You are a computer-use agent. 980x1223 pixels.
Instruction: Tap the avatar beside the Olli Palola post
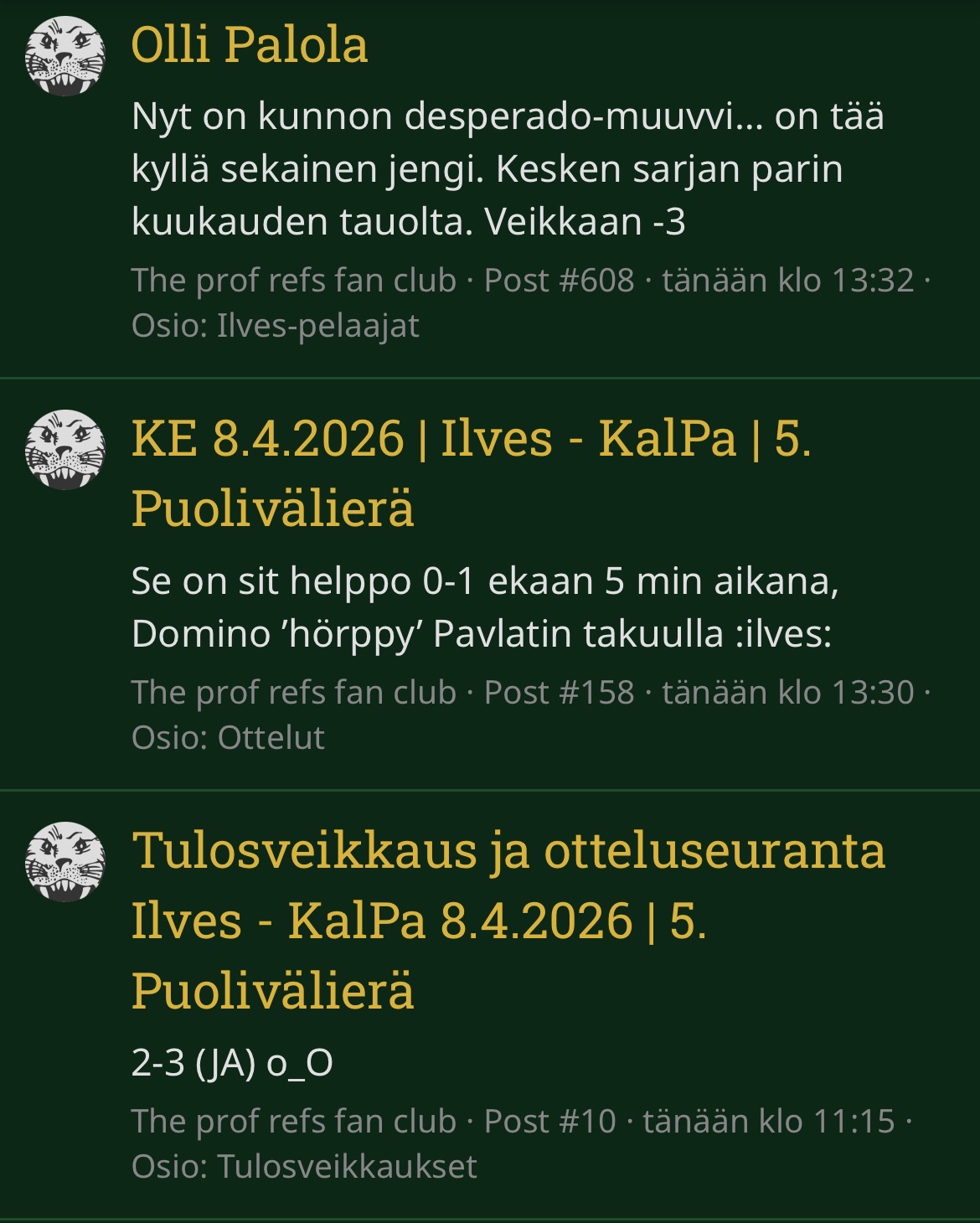pyautogui.click(x=65, y=56)
